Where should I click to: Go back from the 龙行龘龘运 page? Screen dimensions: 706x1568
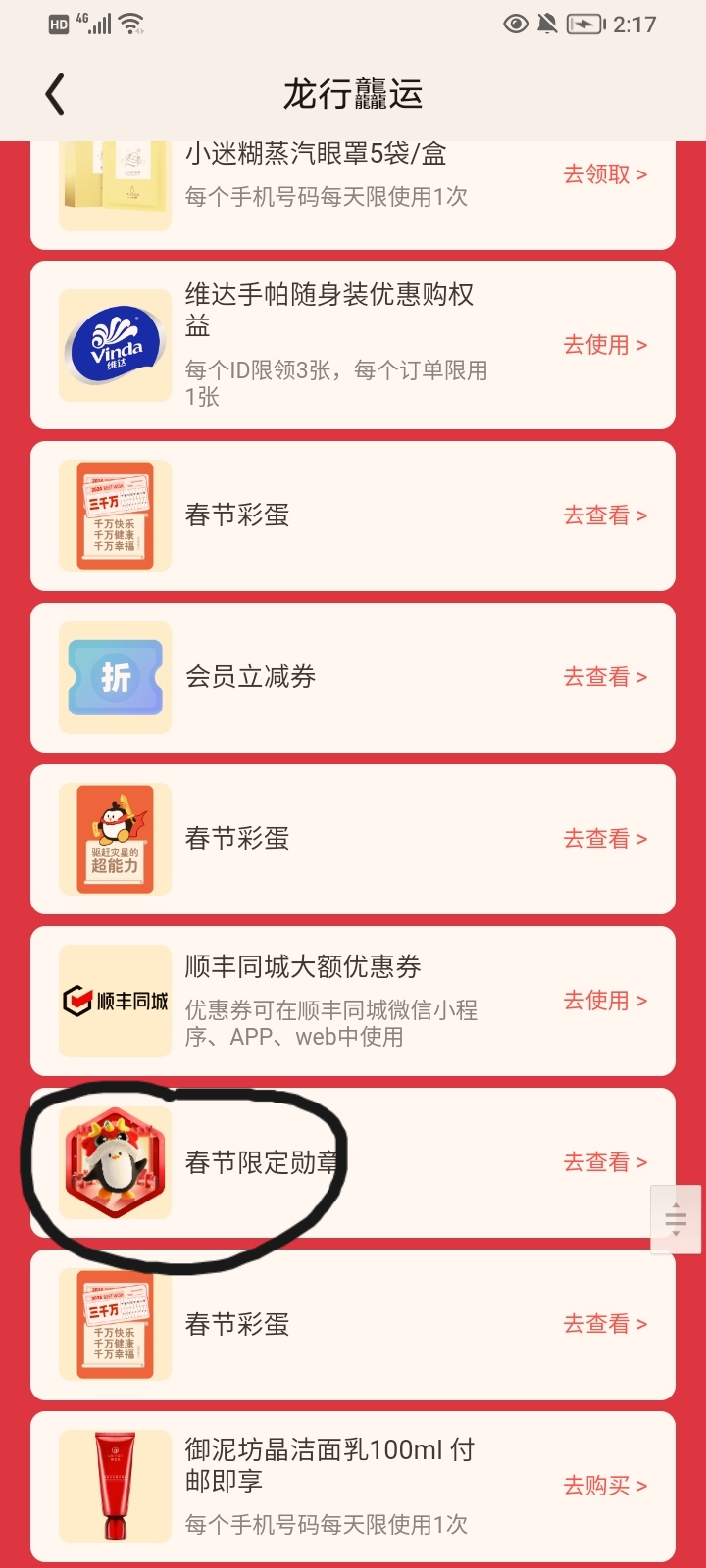tap(55, 94)
